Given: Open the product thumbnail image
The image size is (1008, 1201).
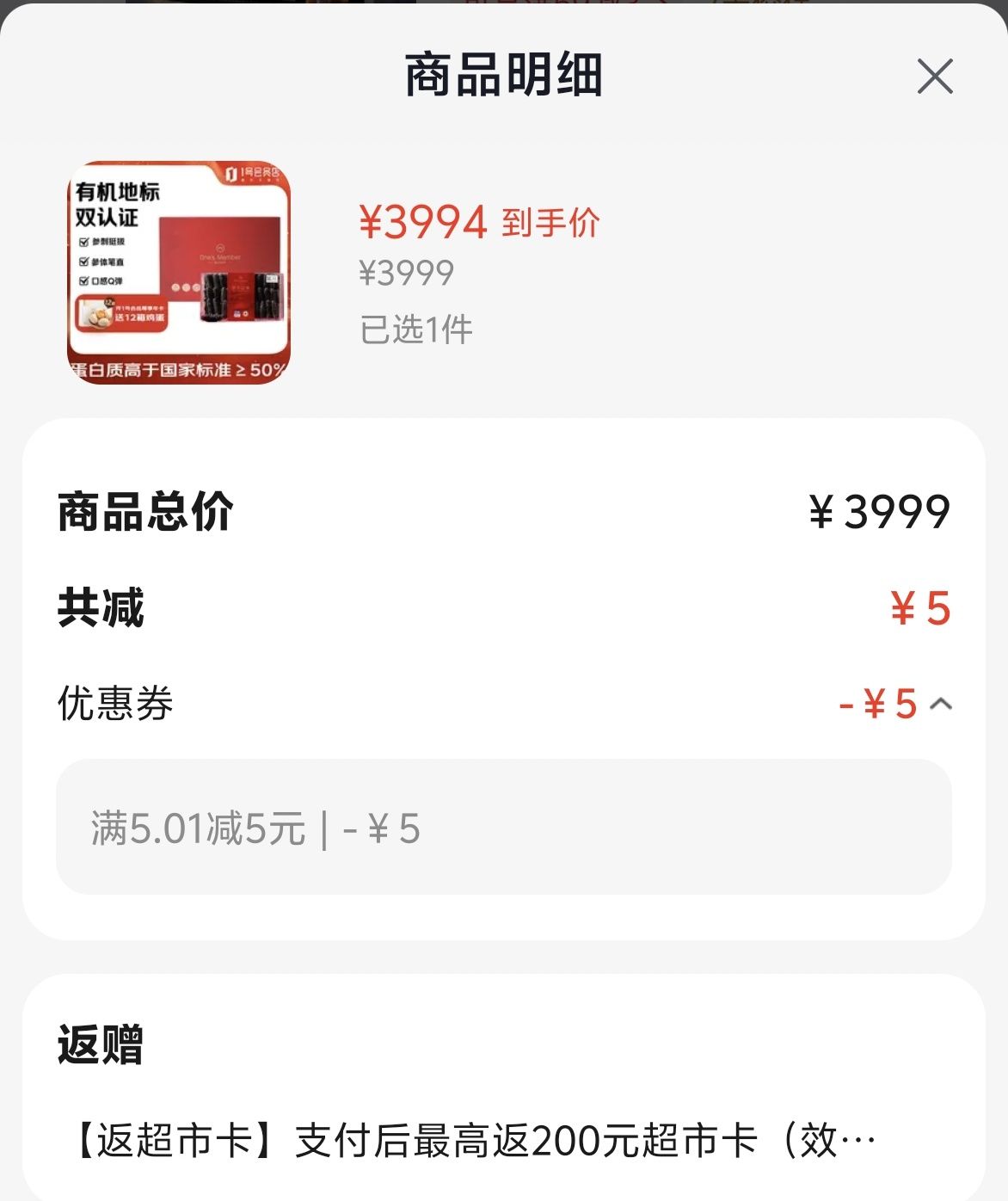Looking at the screenshot, I should (x=179, y=272).
